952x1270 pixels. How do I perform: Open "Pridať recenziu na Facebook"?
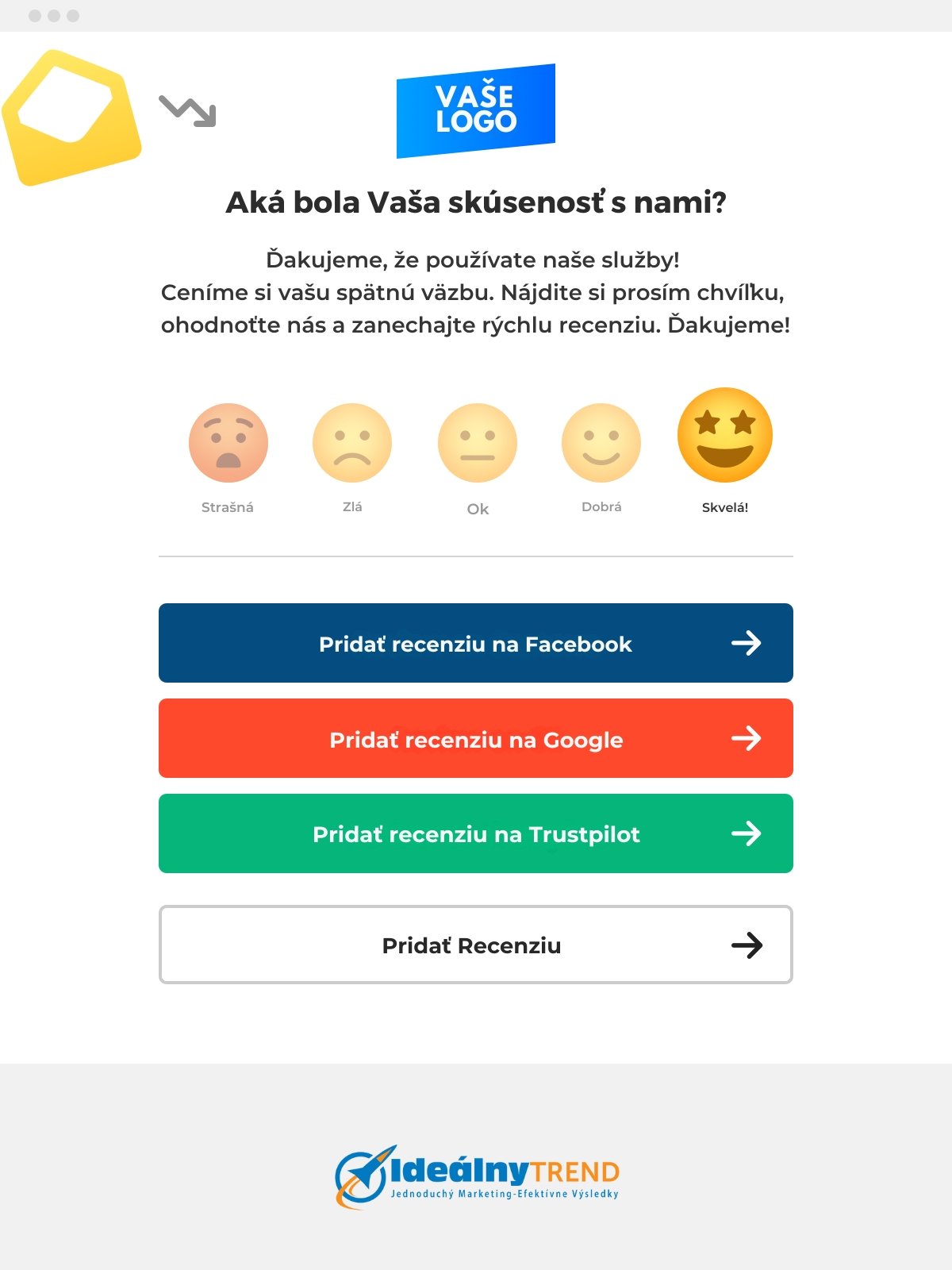tap(476, 644)
